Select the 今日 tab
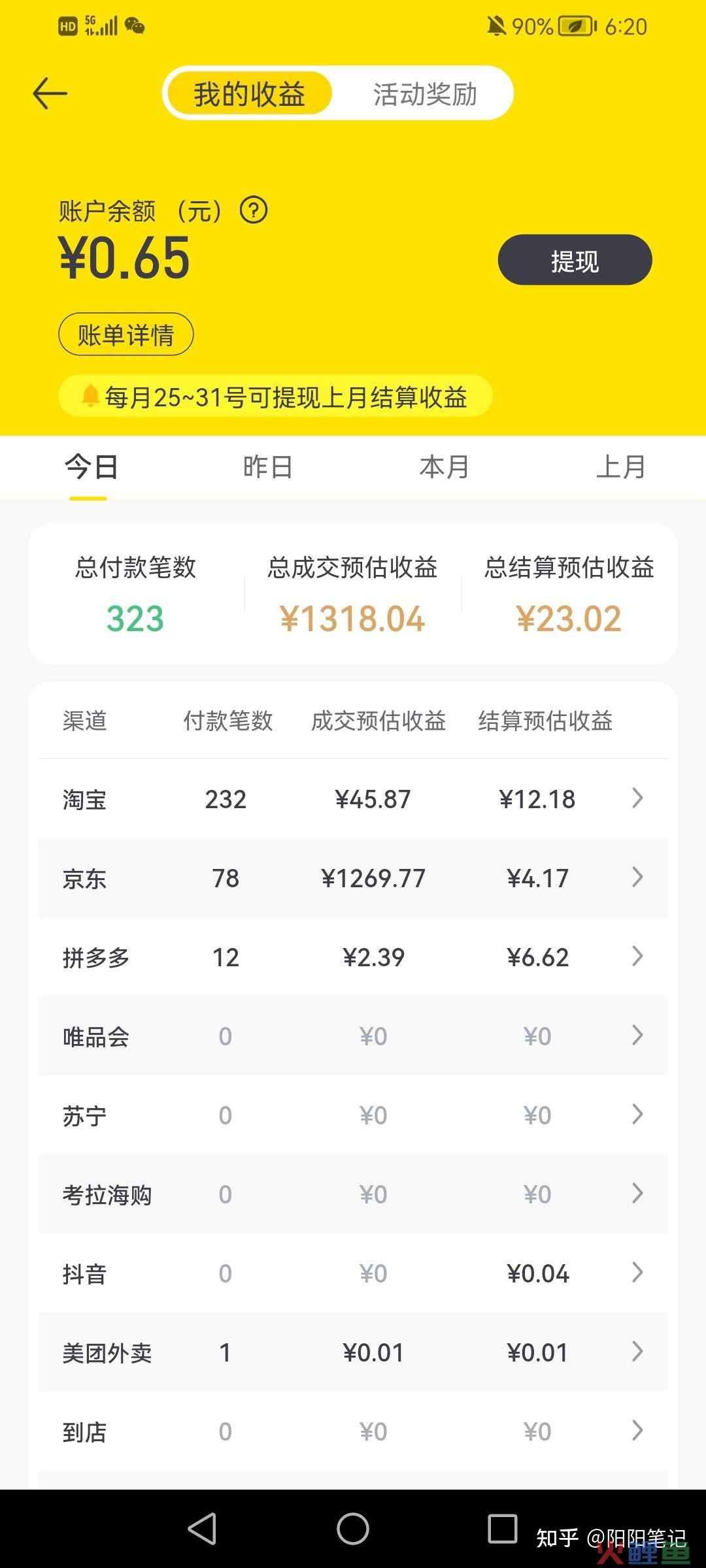The image size is (706, 1568). (91, 467)
